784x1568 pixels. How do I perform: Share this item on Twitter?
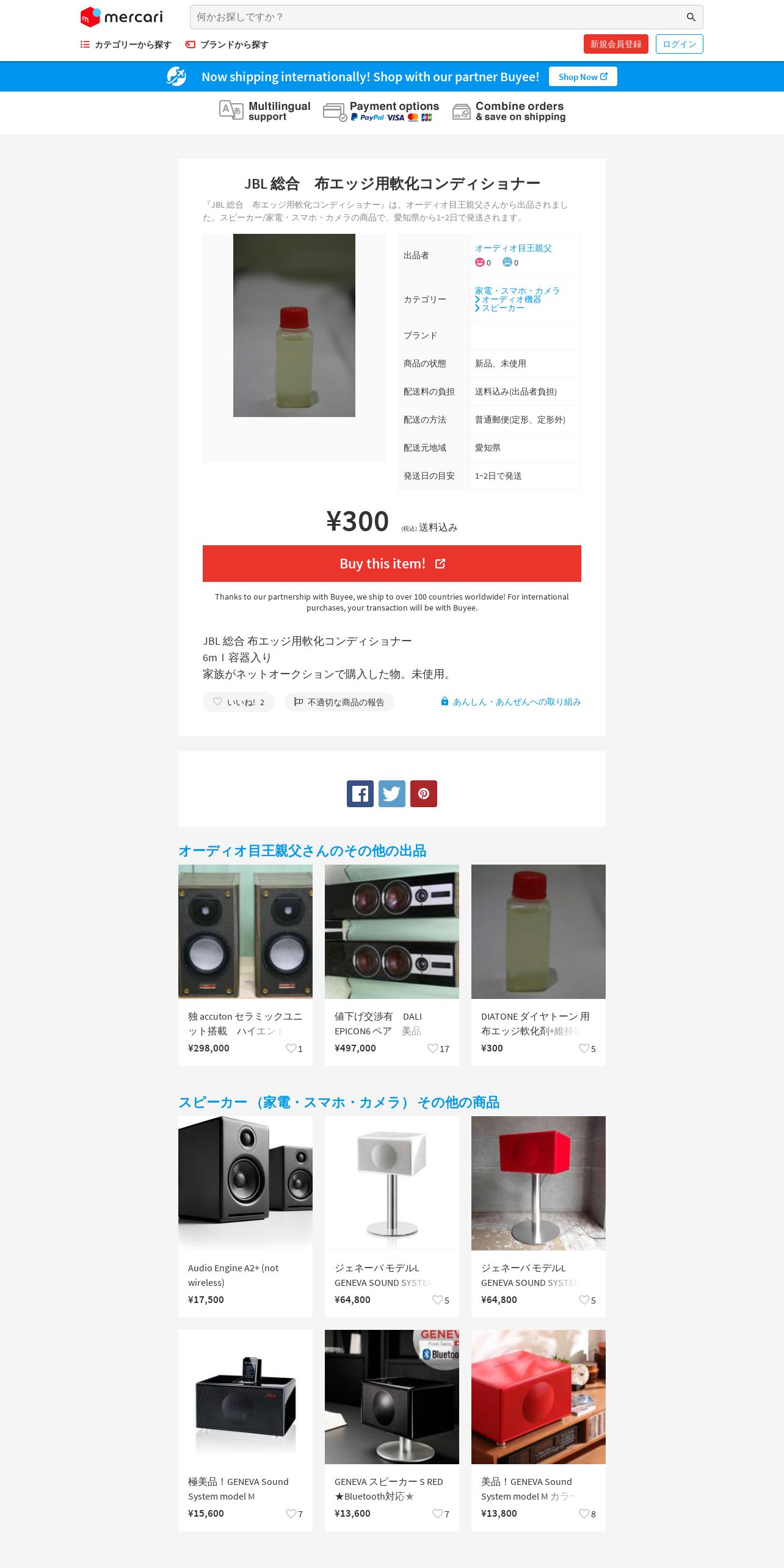pos(392,794)
